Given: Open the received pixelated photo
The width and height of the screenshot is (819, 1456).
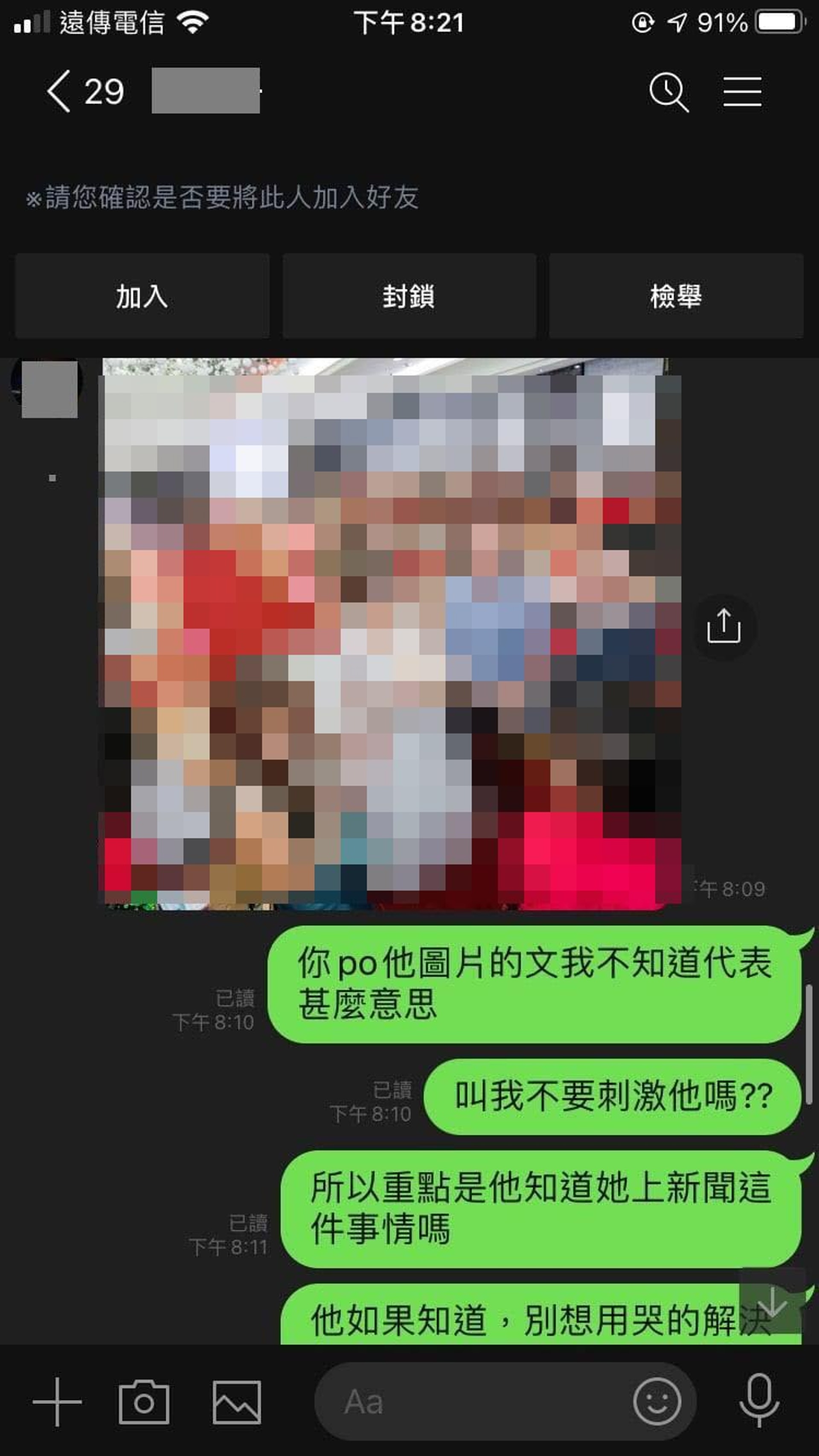Looking at the screenshot, I should click(390, 633).
